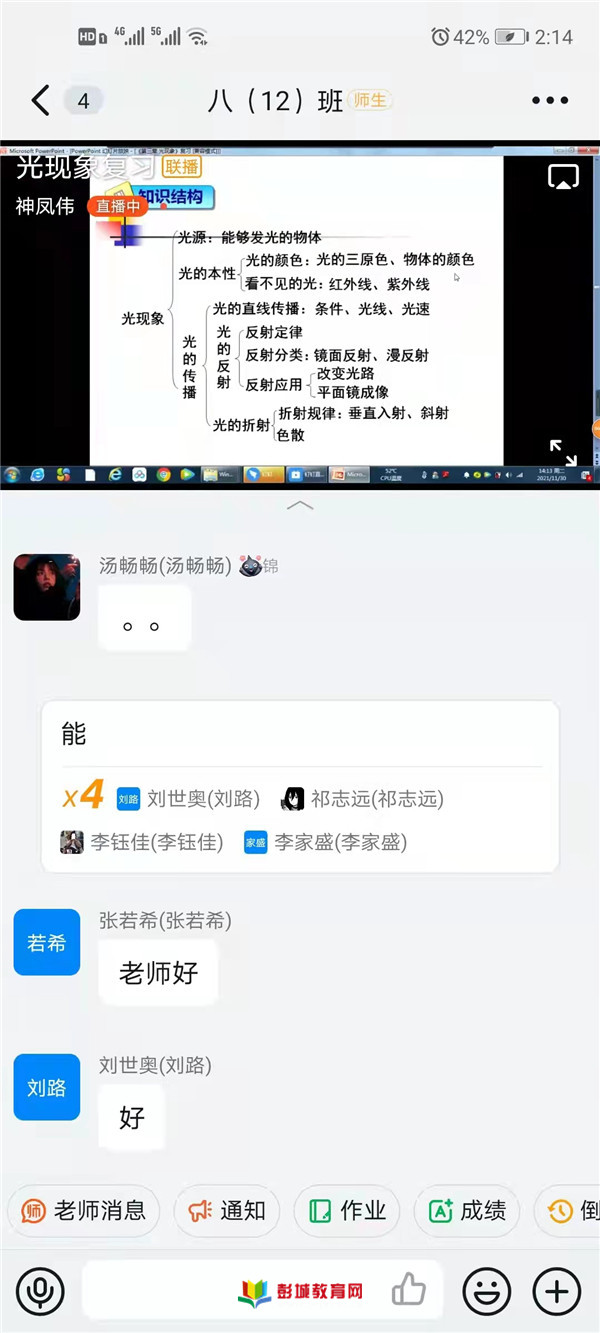The height and width of the screenshot is (1333, 600).
Task: Open 汤畅畅's profile avatar
Action: 47,587
